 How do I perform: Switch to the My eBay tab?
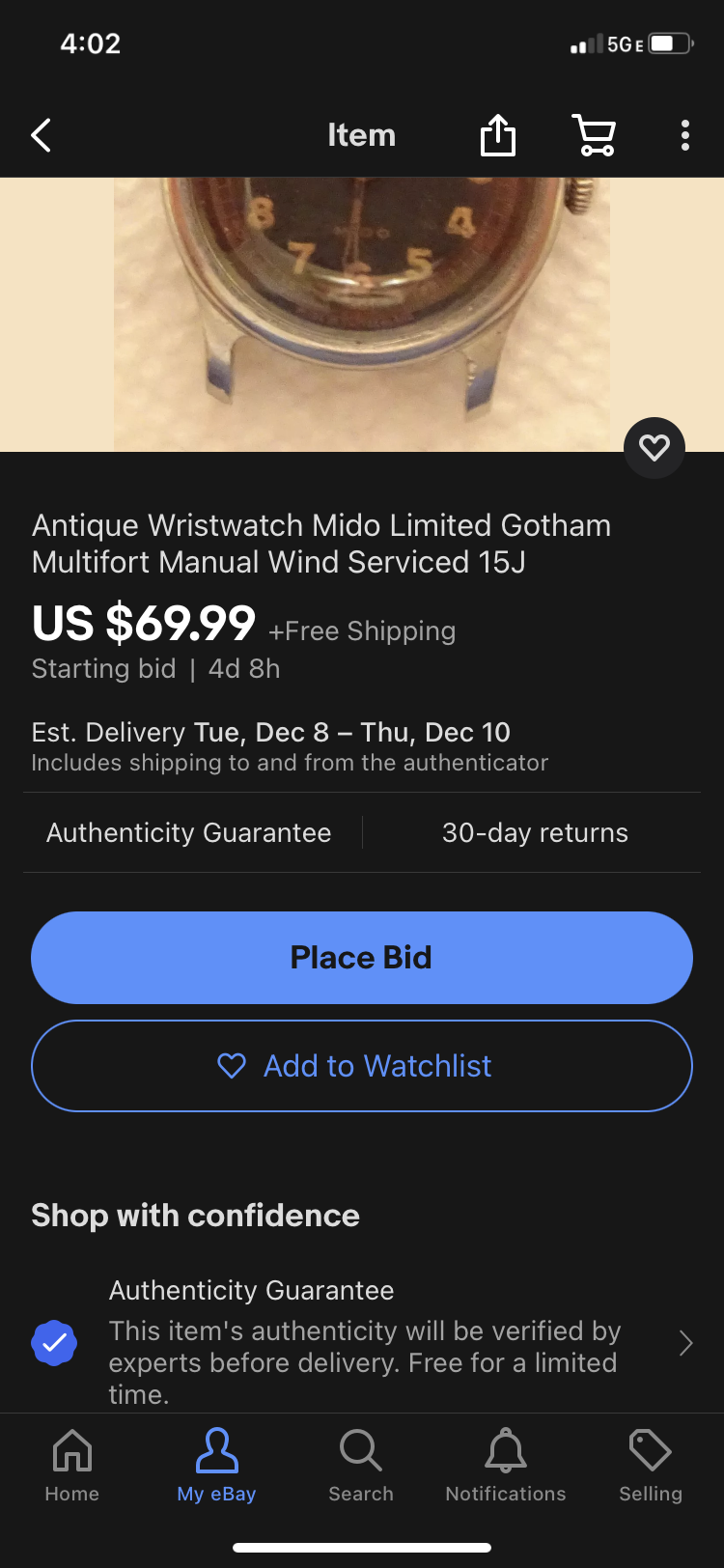coord(216,1466)
